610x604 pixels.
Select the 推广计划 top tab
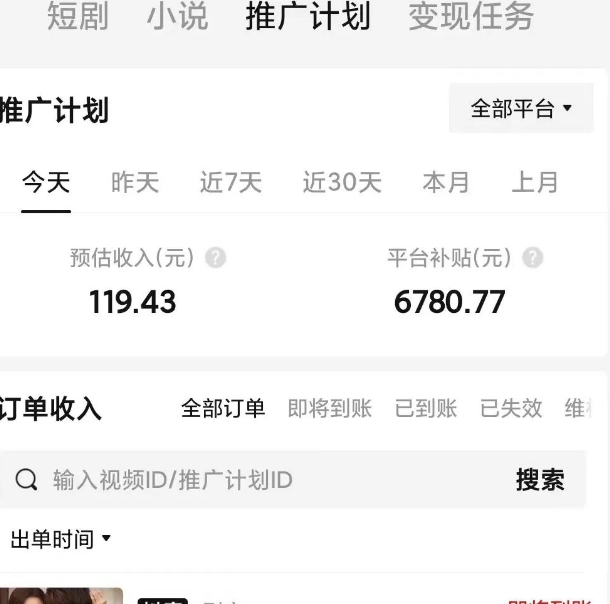coord(308,16)
